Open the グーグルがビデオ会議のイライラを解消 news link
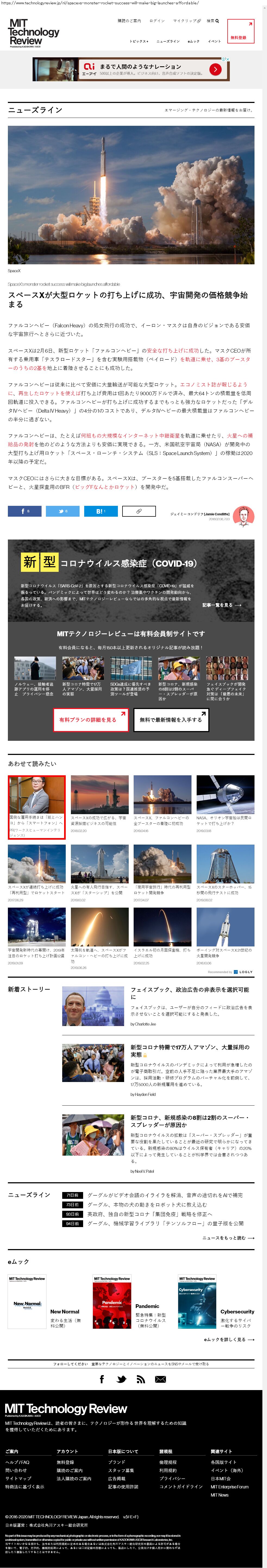The height and width of the screenshot is (1568, 267). coord(164,1195)
